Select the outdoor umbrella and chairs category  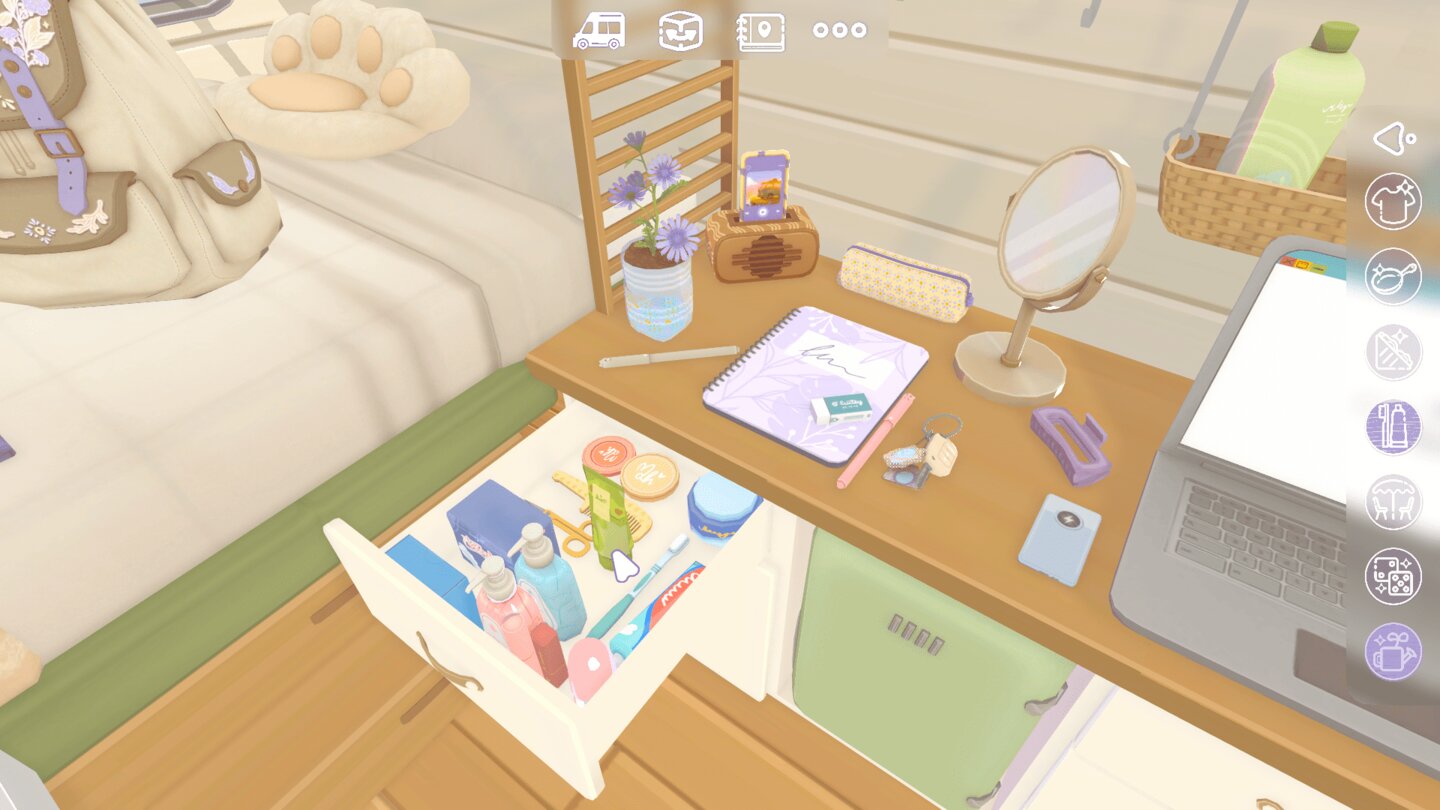[1393, 502]
